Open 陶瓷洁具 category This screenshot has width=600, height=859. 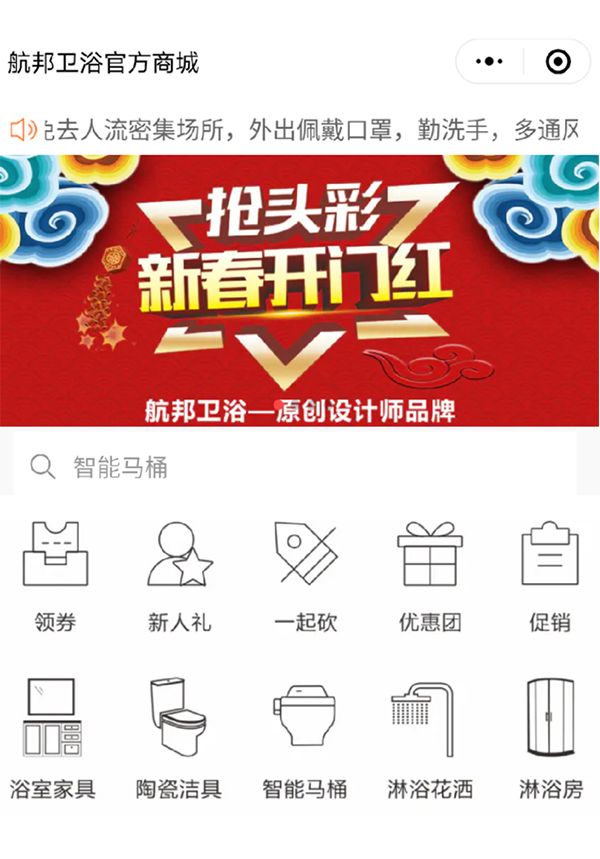coord(178,740)
